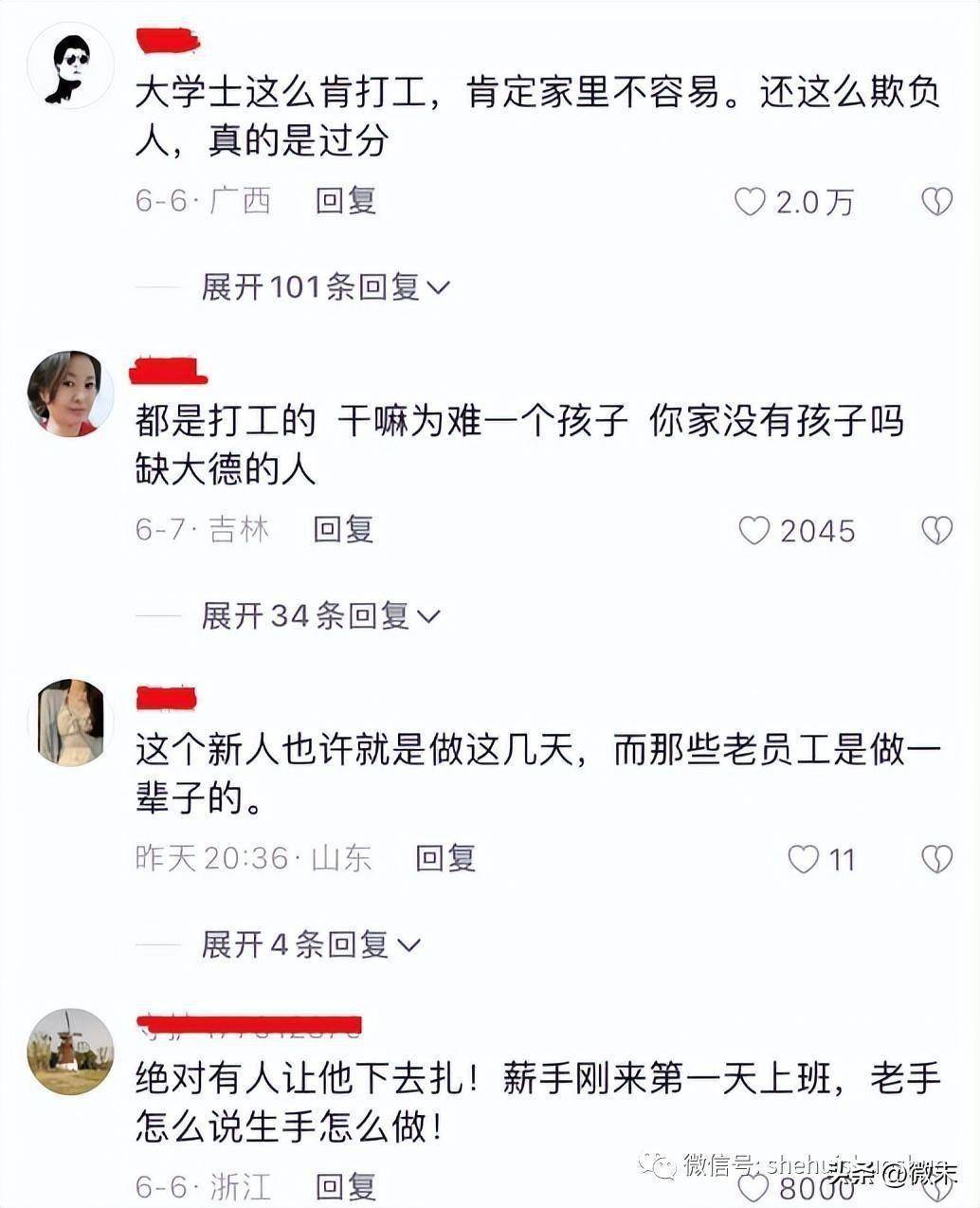This screenshot has height=1208, width=980.
Task: Like the Jilin comment with 2045 likes
Action: point(754,530)
